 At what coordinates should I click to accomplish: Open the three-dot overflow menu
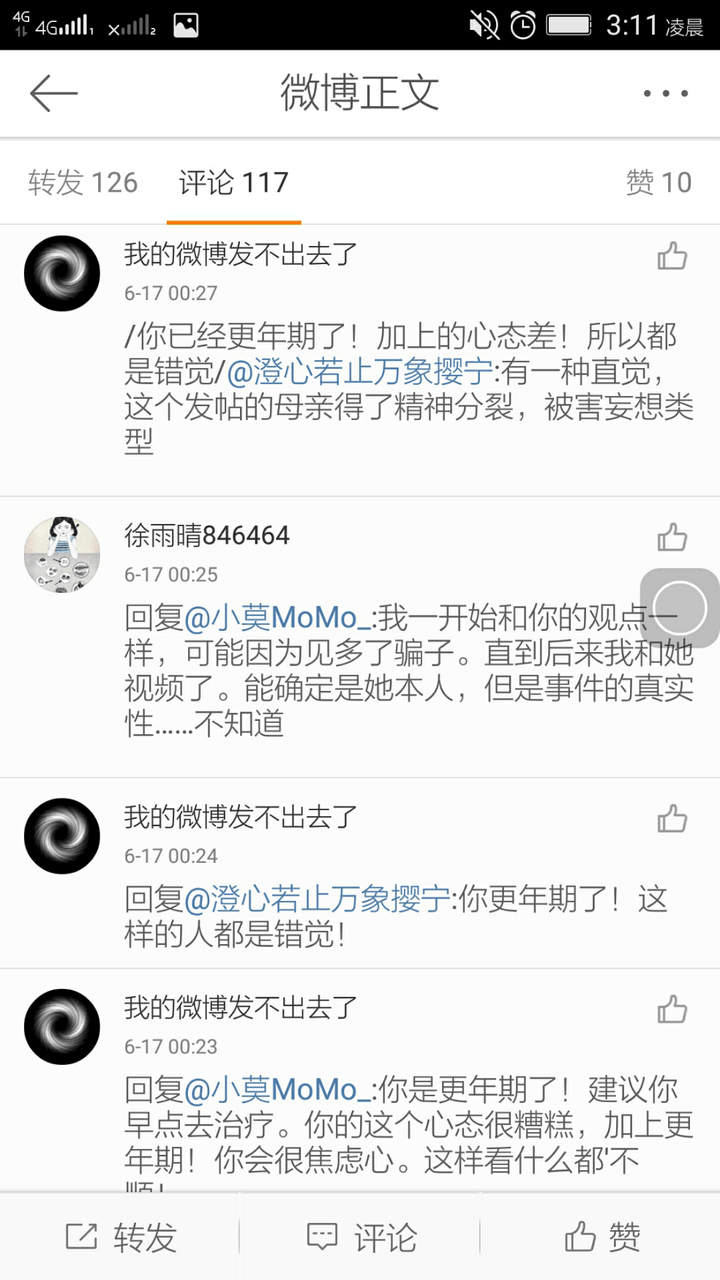[665, 94]
